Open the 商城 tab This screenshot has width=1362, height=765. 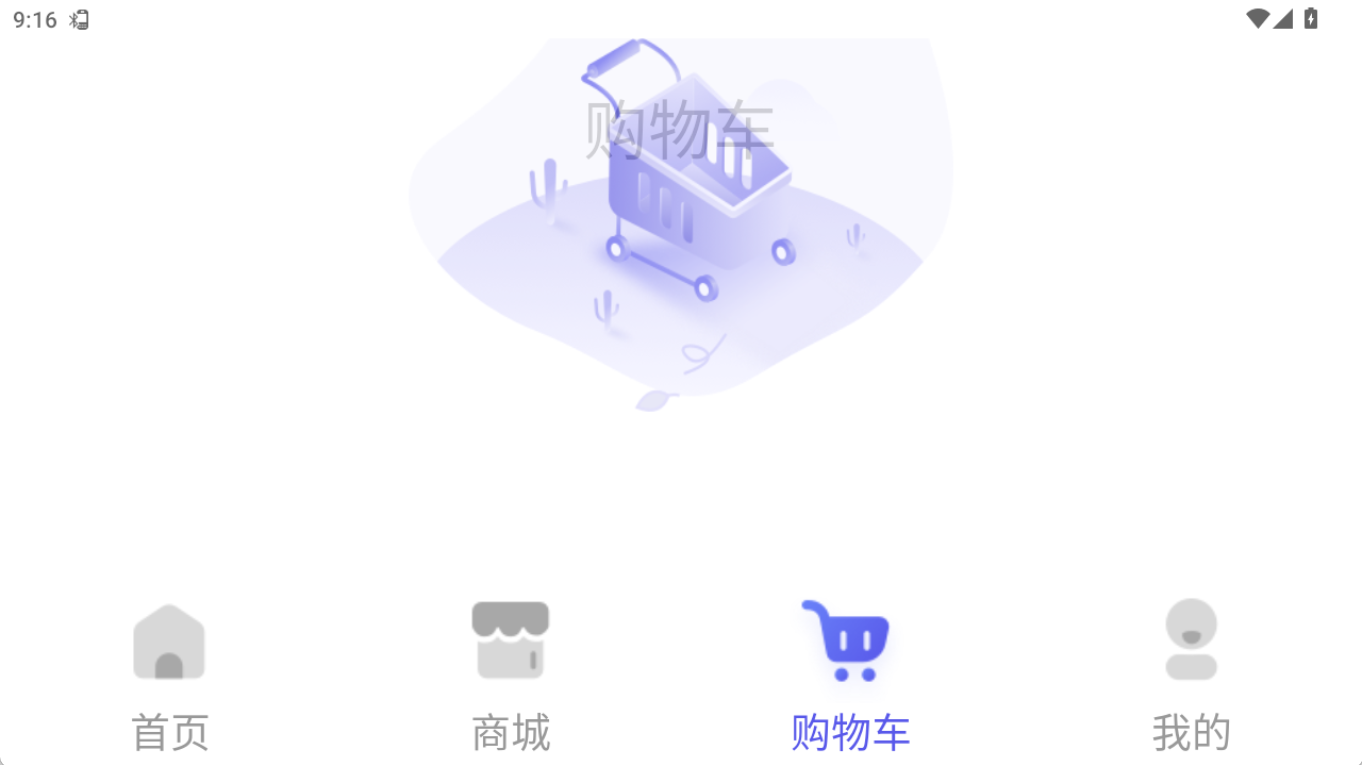(x=510, y=675)
